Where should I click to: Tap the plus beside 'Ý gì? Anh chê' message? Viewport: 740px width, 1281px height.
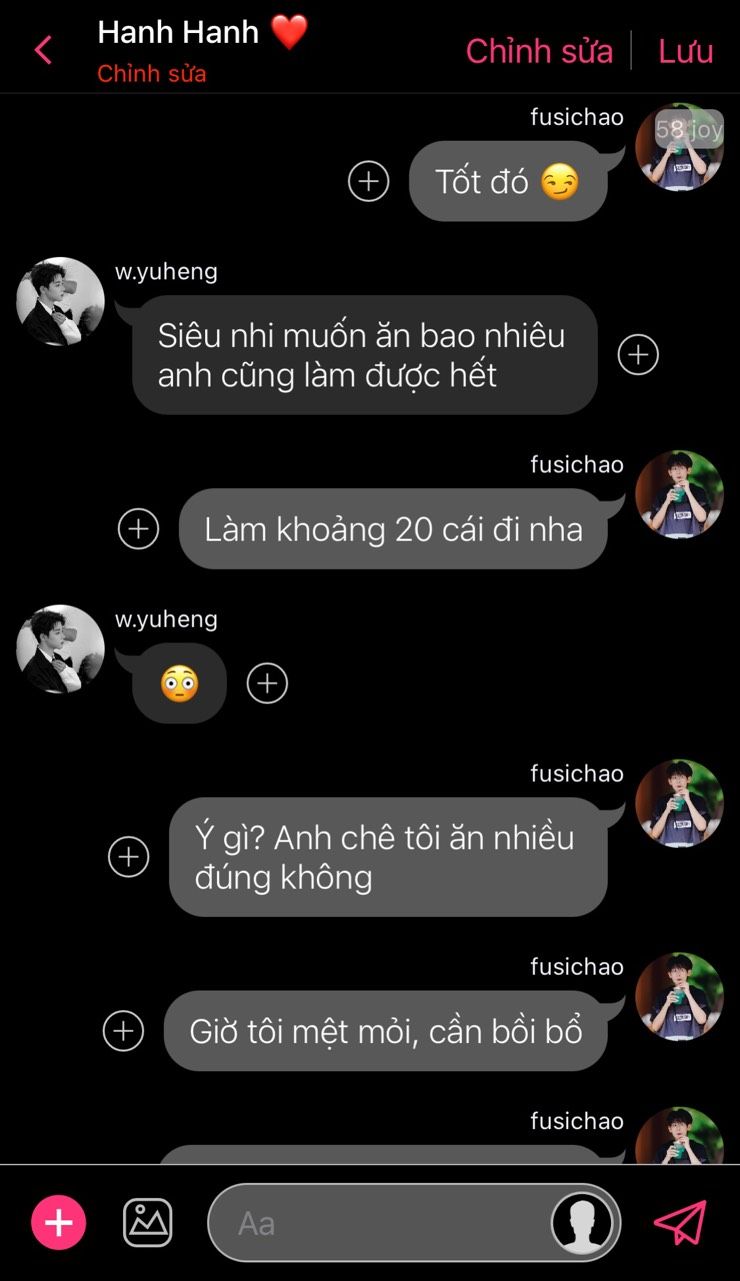tap(128, 857)
